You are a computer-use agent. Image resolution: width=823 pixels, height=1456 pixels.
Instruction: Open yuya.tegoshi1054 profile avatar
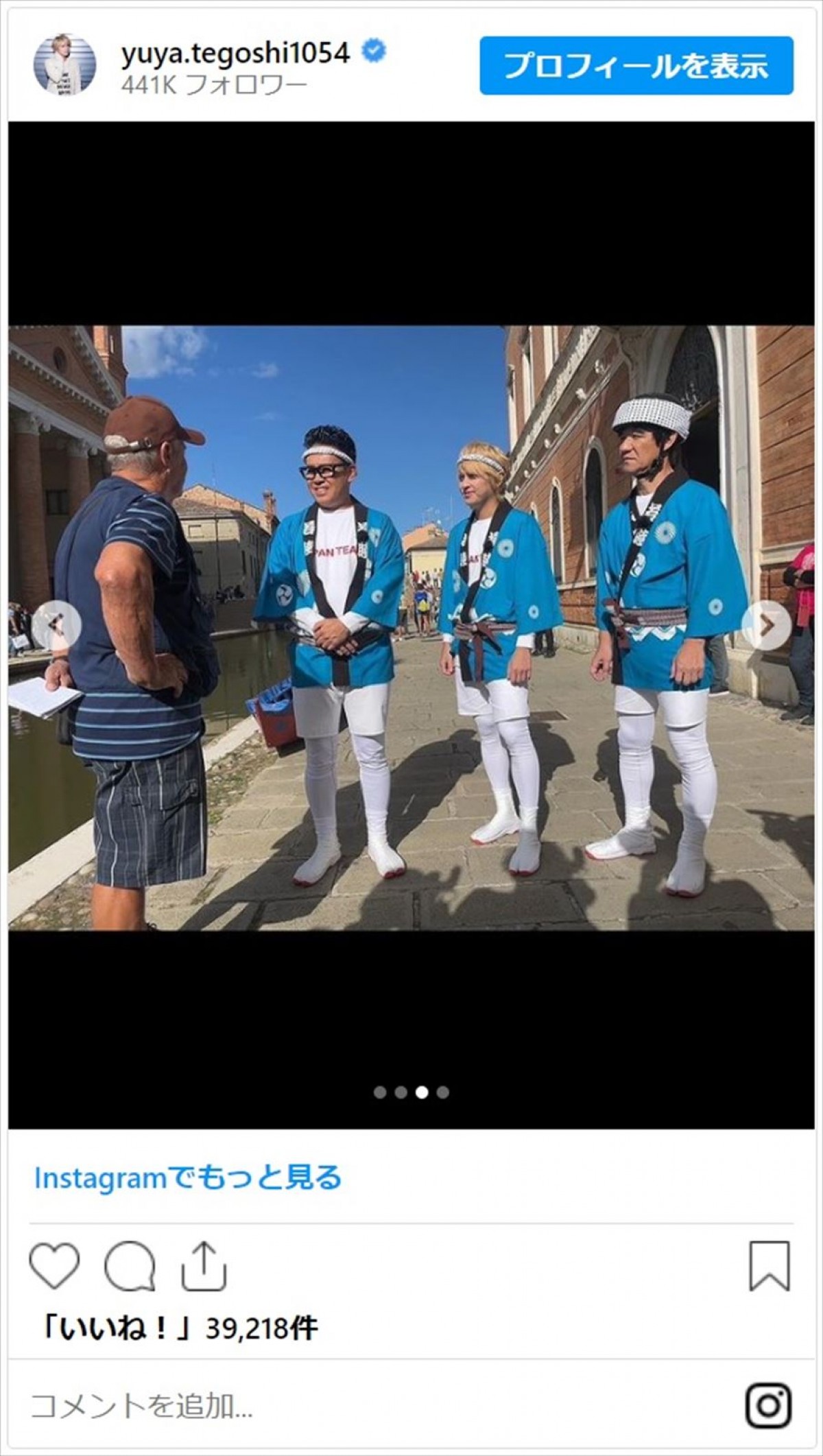[x=65, y=64]
